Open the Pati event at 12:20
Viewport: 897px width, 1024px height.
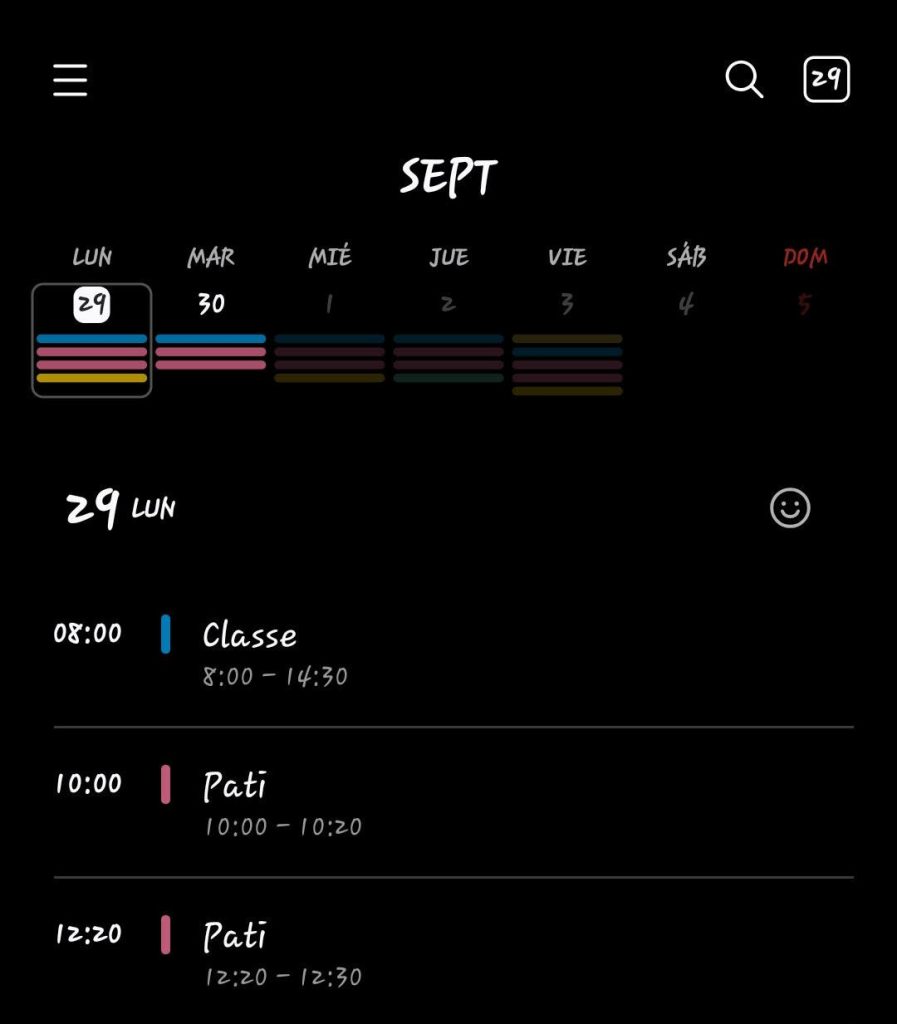450,952
